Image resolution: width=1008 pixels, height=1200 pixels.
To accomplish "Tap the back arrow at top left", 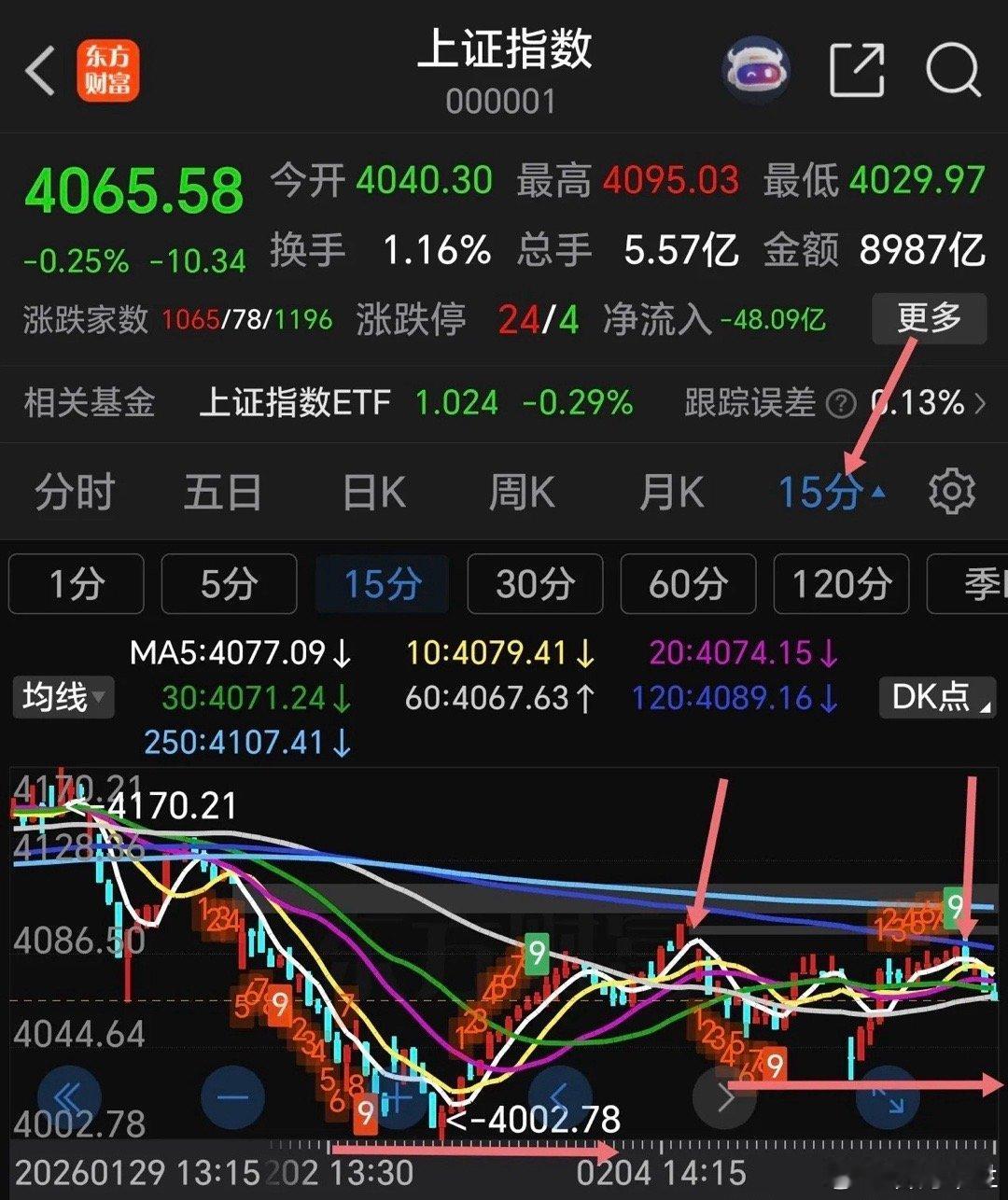I will [x=39, y=70].
